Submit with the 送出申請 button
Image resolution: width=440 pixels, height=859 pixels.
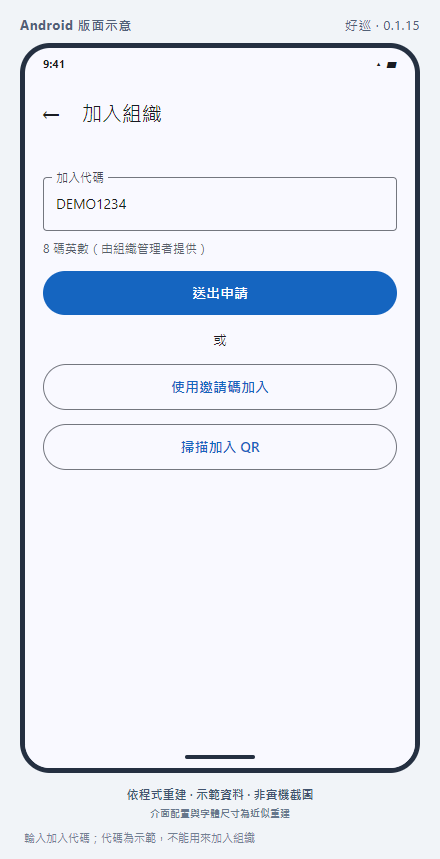(220, 293)
